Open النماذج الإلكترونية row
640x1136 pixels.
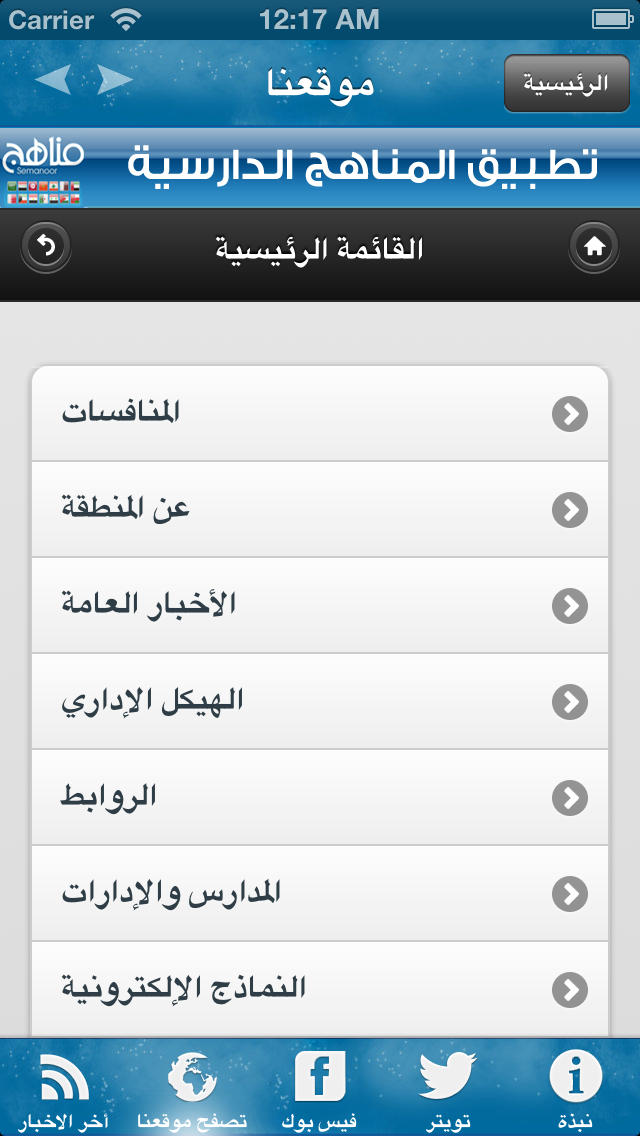point(320,989)
